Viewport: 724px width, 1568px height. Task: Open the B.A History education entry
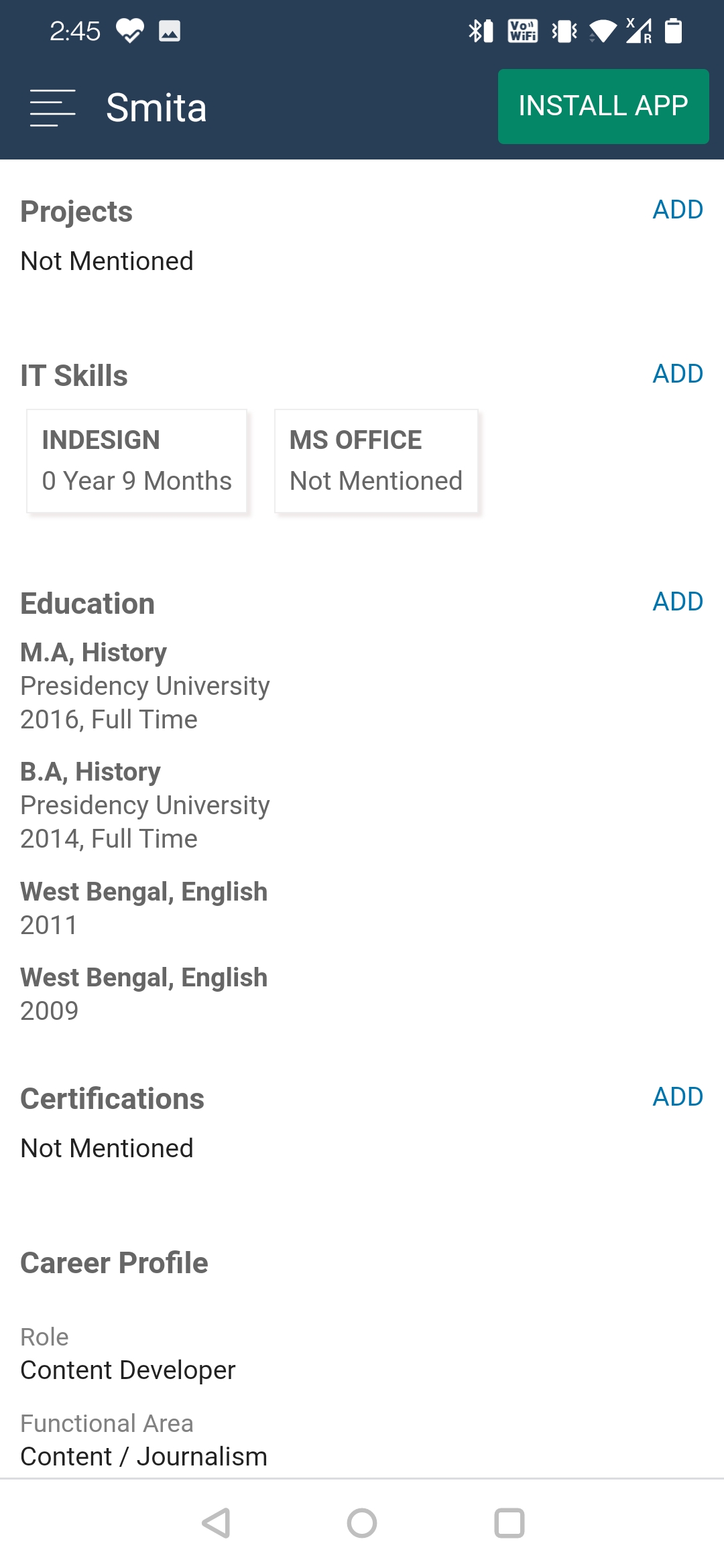(x=145, y=804)
